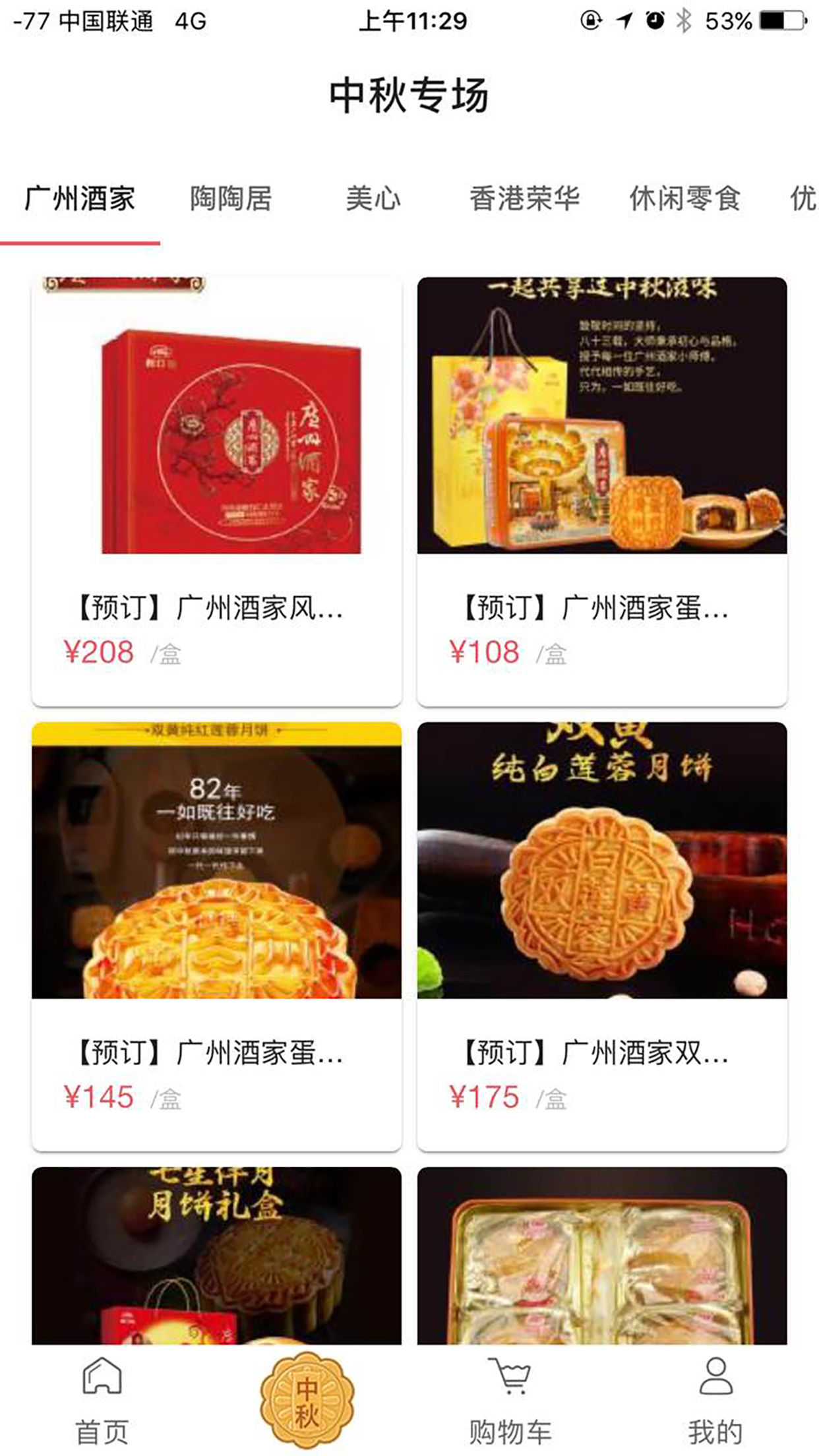This screenshot has height=1456, width=819.
Task: View the ¥145 mooncake product card
Action: click(x=216, y=936)
